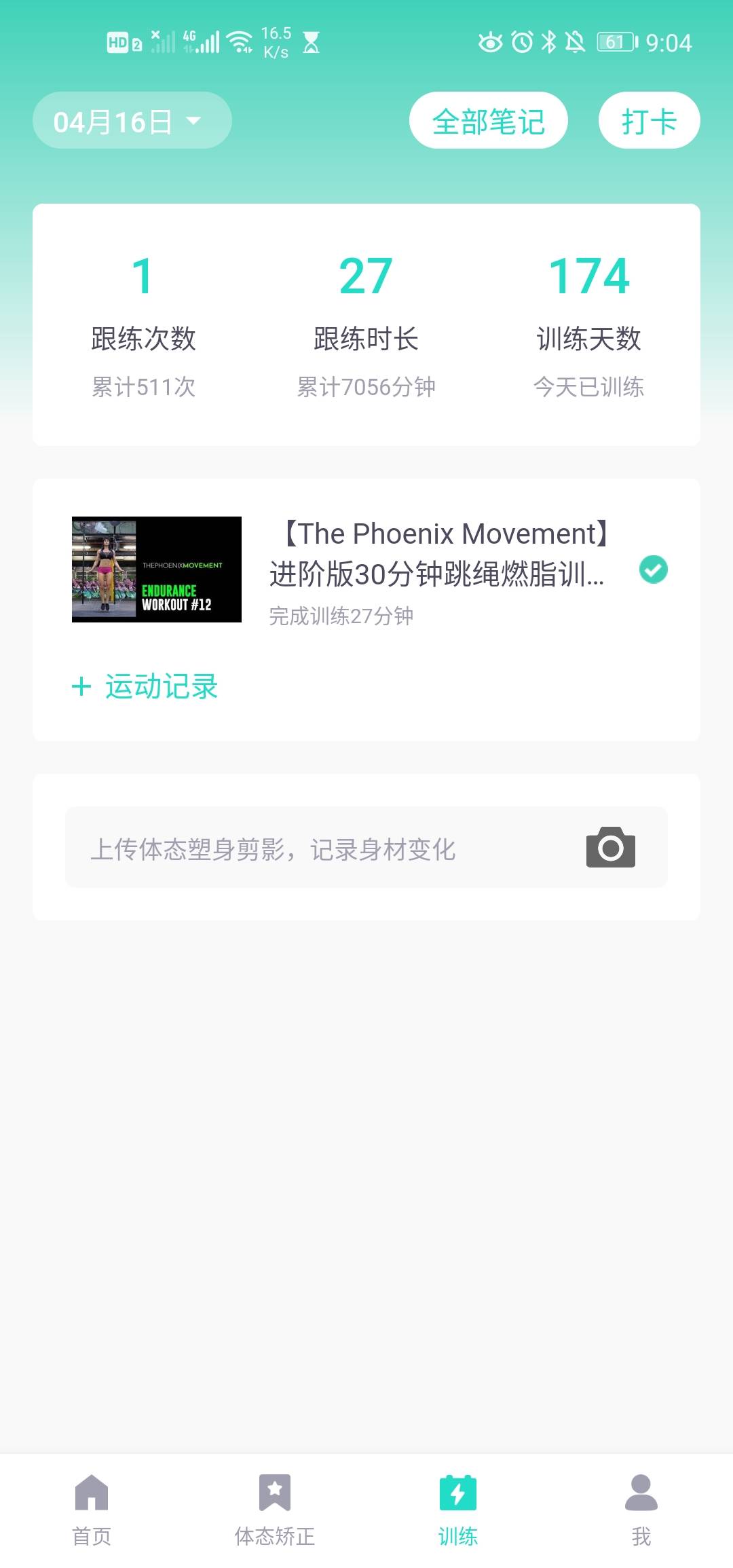
Task: Tap the eye protection icon in the status bar
Action: pos(490,42)
